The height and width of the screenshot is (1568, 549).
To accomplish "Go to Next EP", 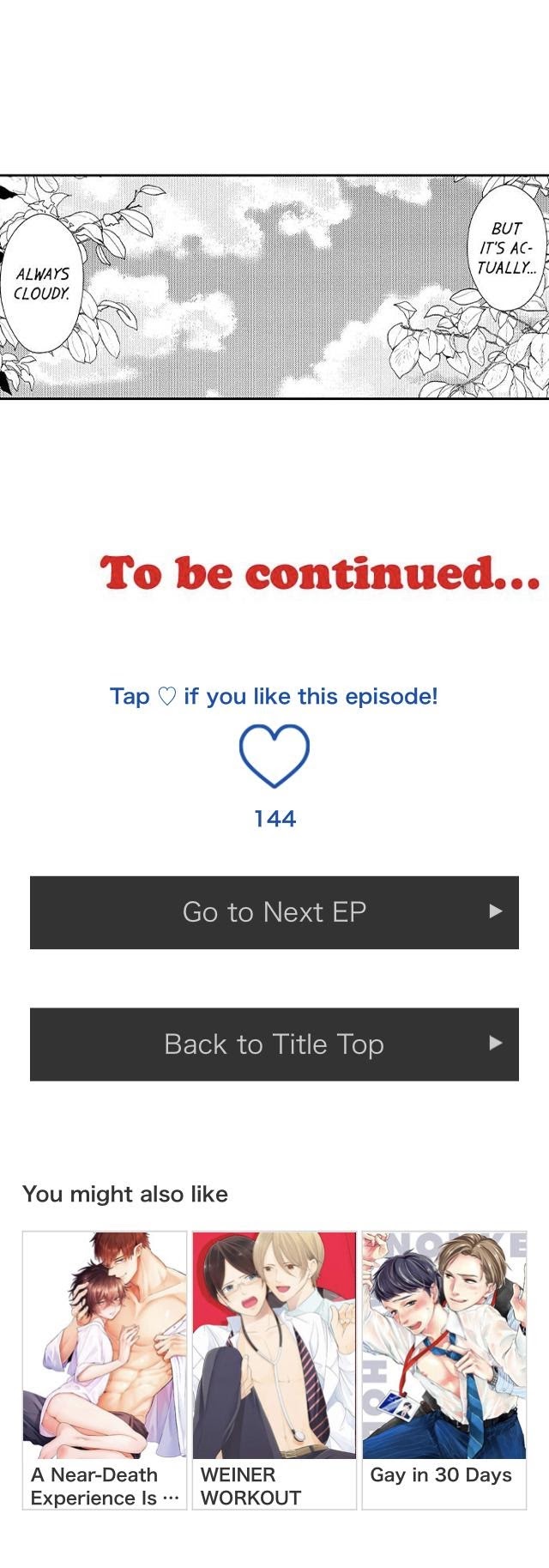I will (x=274, y=912).
